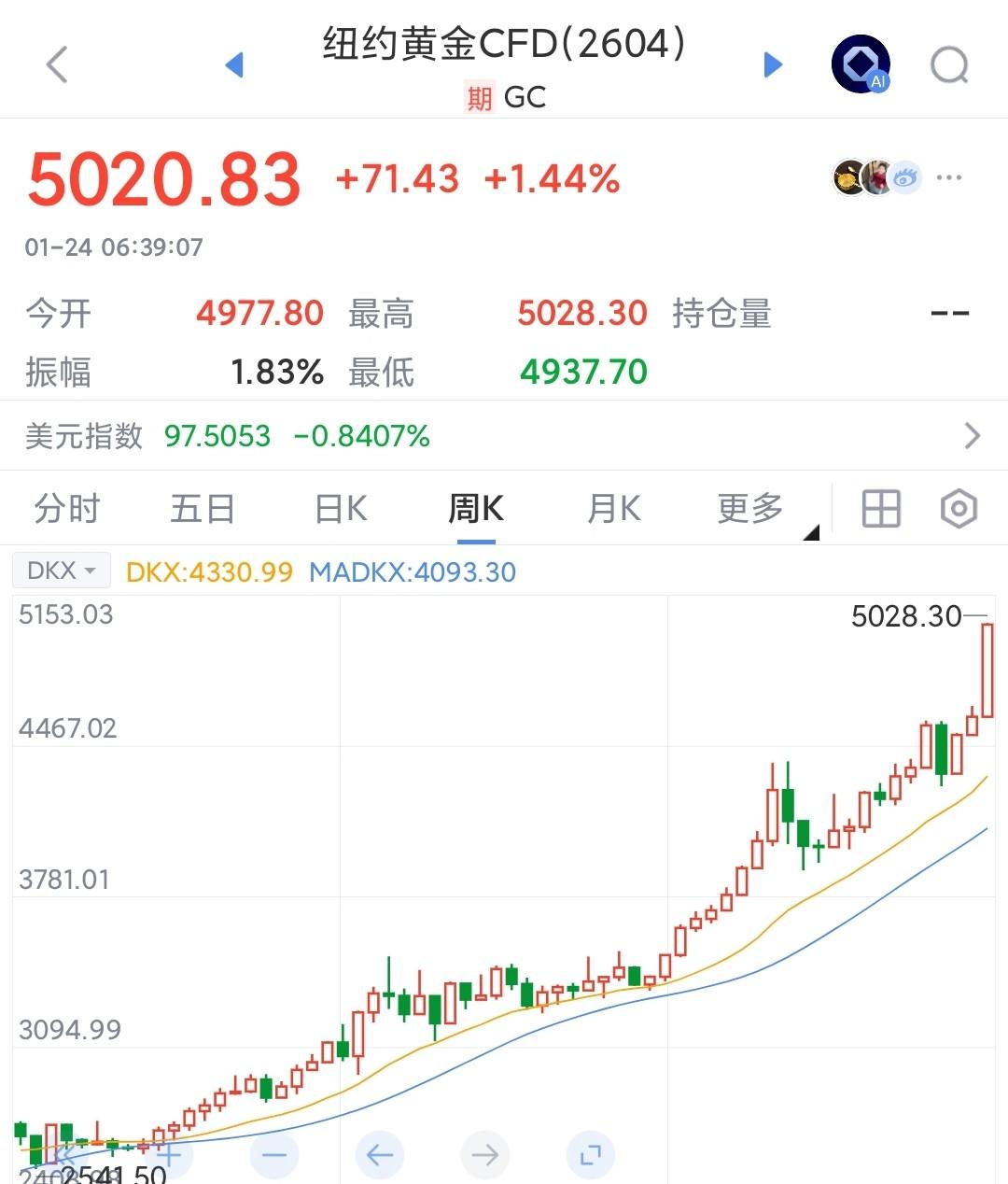Image resolution: width=1008 pixels, height=1184 pixels.
Task: Navigate to previous instrument with left arrow
Action: click(x=234, y=63)
